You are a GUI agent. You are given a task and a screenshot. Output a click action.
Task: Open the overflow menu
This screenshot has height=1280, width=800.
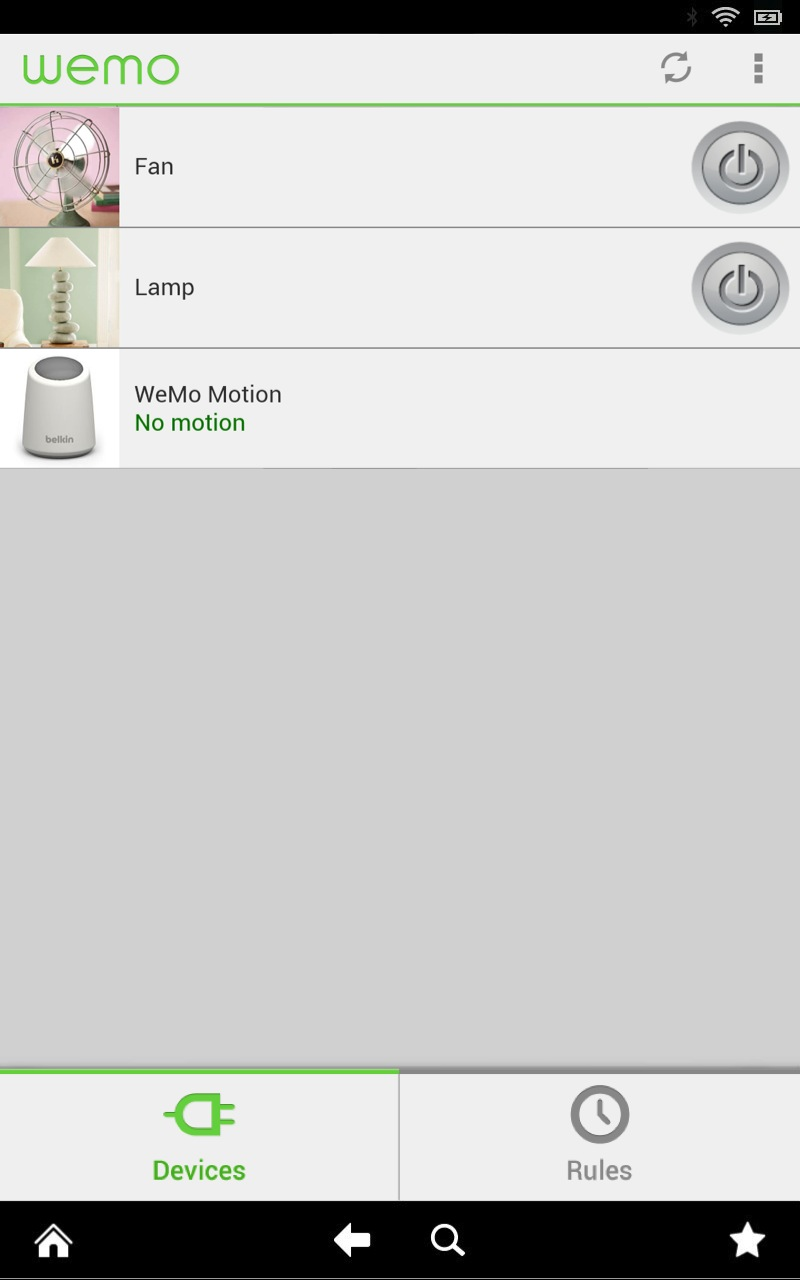click(x=757, y=68)
